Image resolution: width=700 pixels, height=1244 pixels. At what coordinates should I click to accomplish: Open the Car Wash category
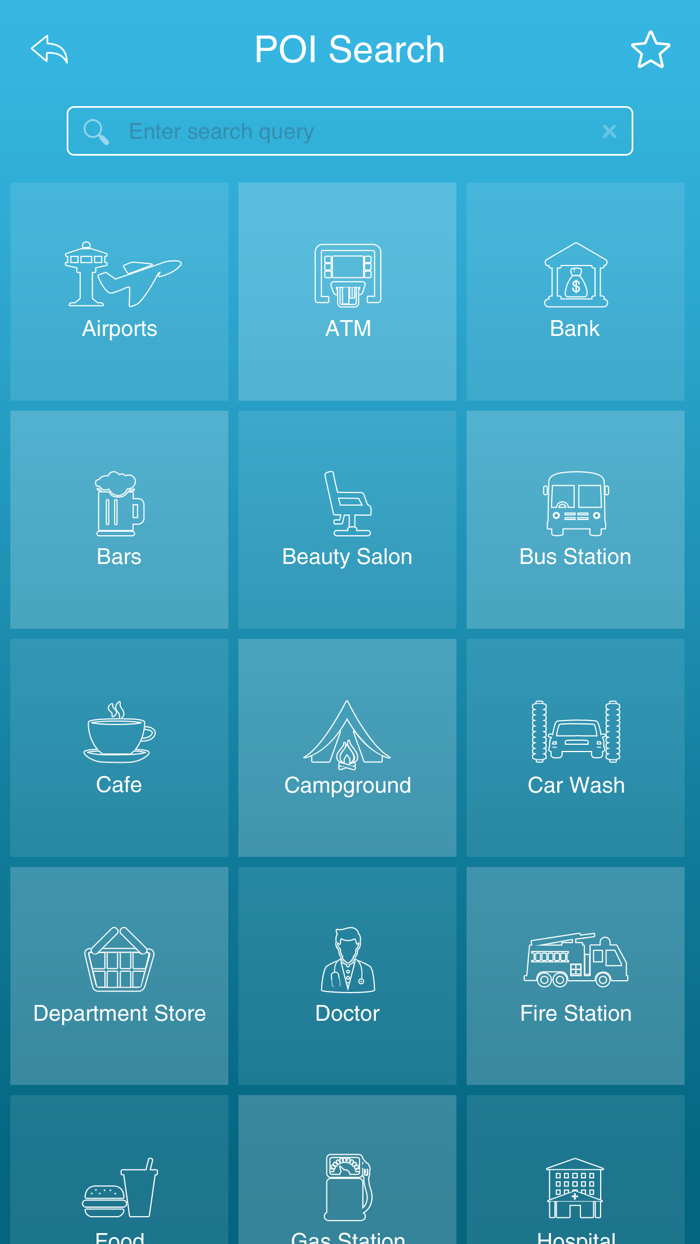tap(575, 747)
